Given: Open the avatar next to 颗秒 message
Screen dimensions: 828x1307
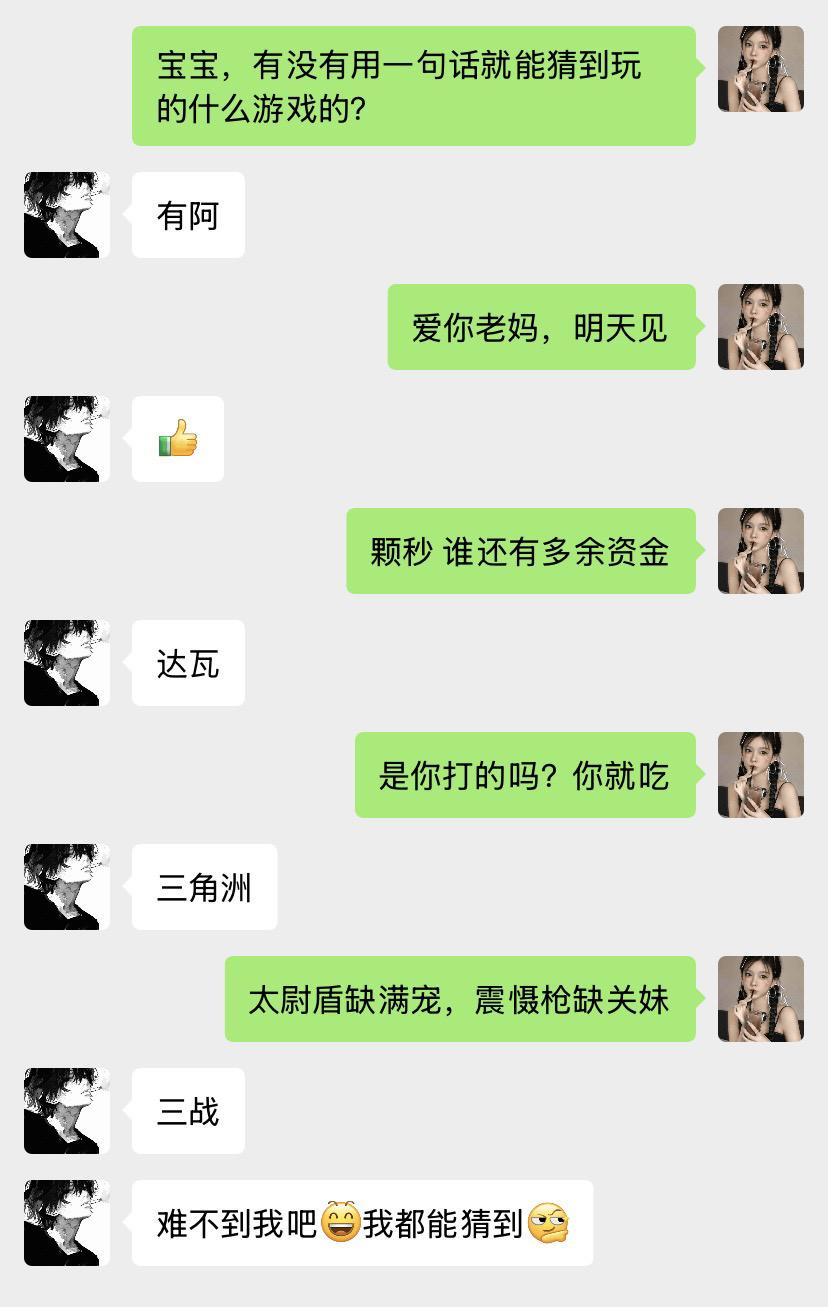Looking at the screenshot, I should (x=760, y=551).
